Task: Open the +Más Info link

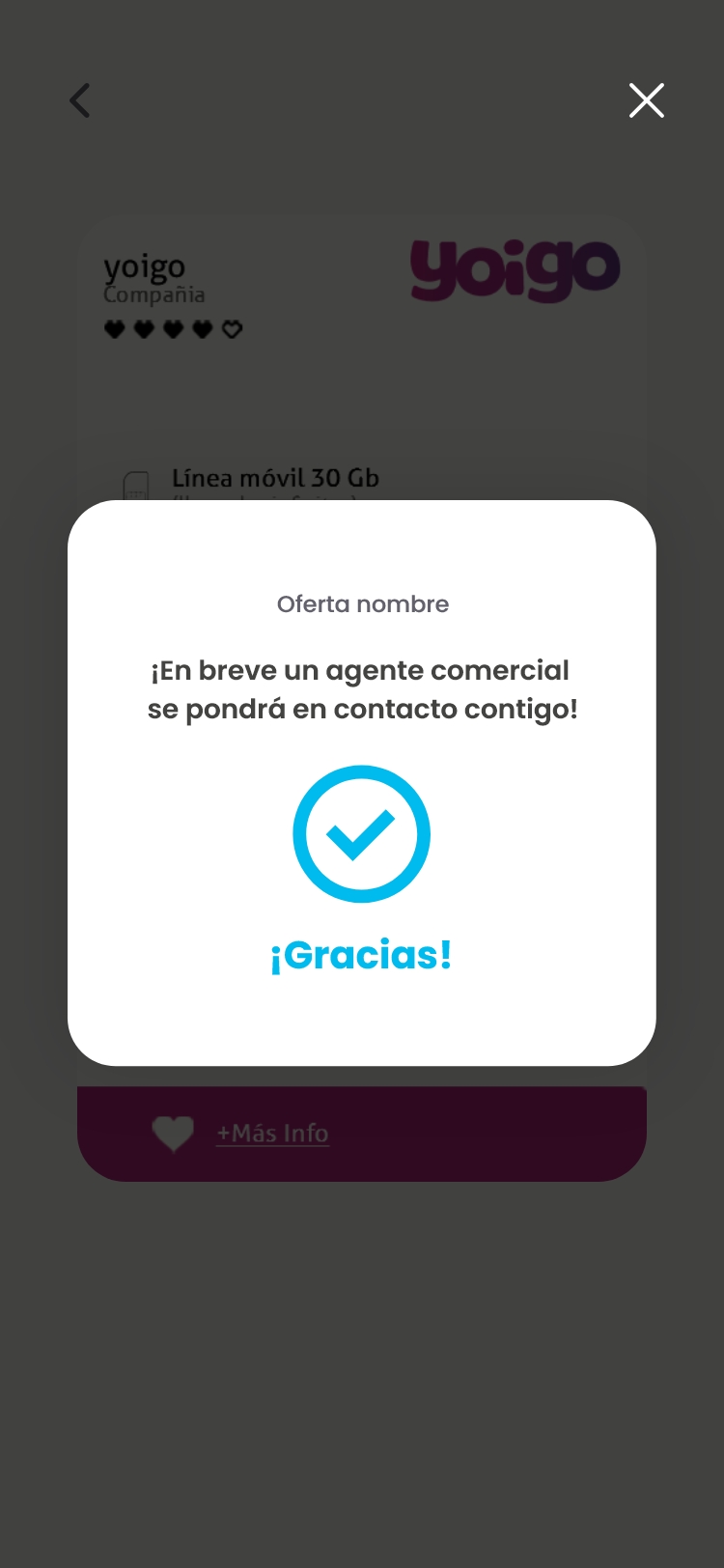Action: 272,1133
